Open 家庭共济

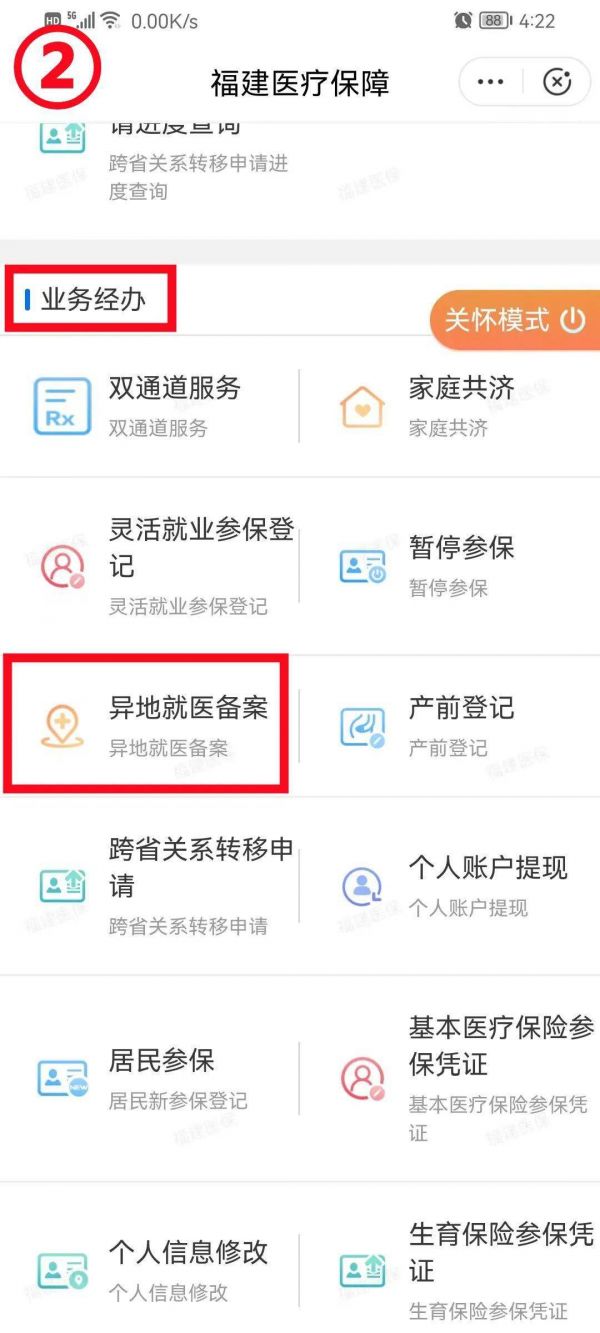(x=450, y=406)
